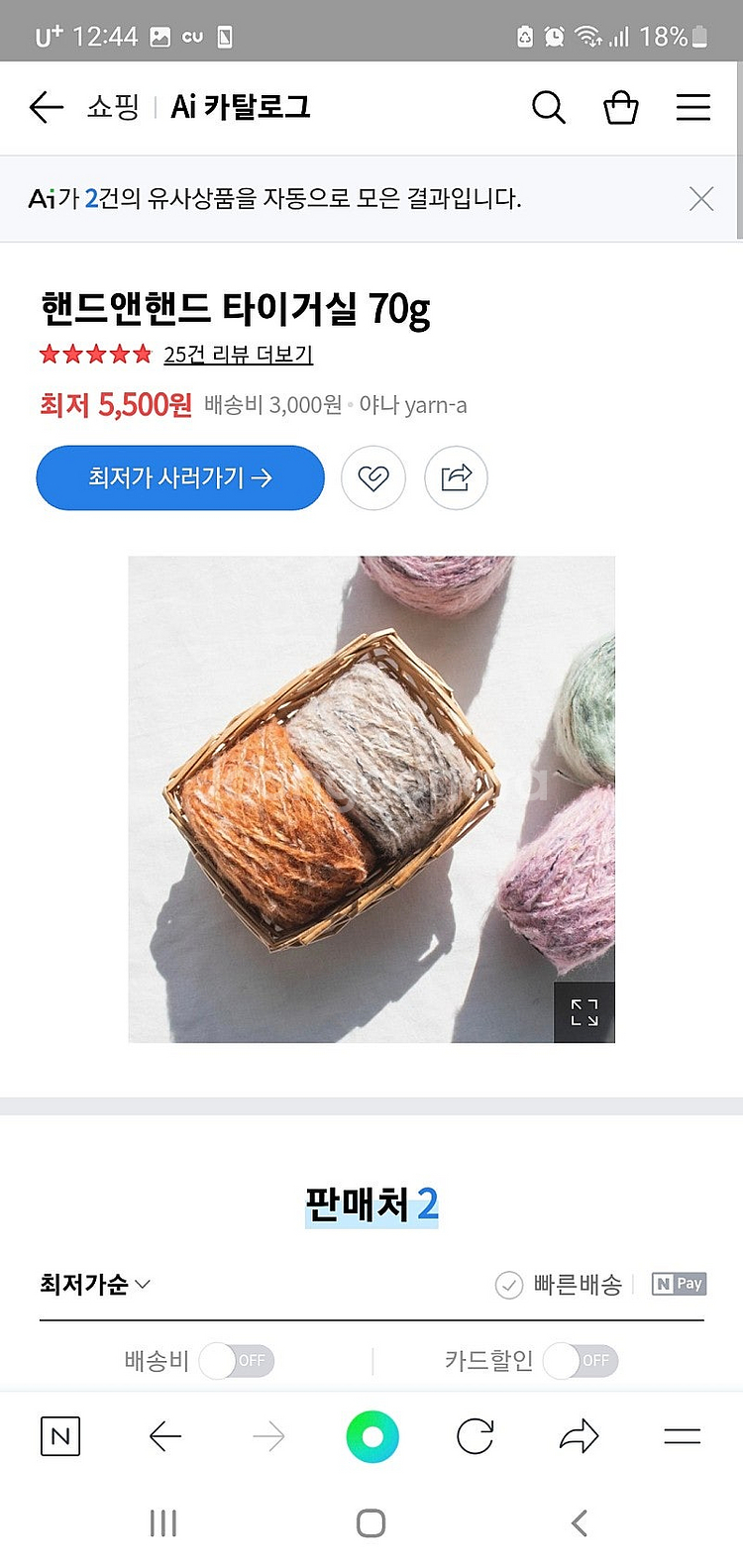This screenshot has height=1568, width=743.
Task: Tap 최저가 사러가기 button
Action: click(180, 478)
